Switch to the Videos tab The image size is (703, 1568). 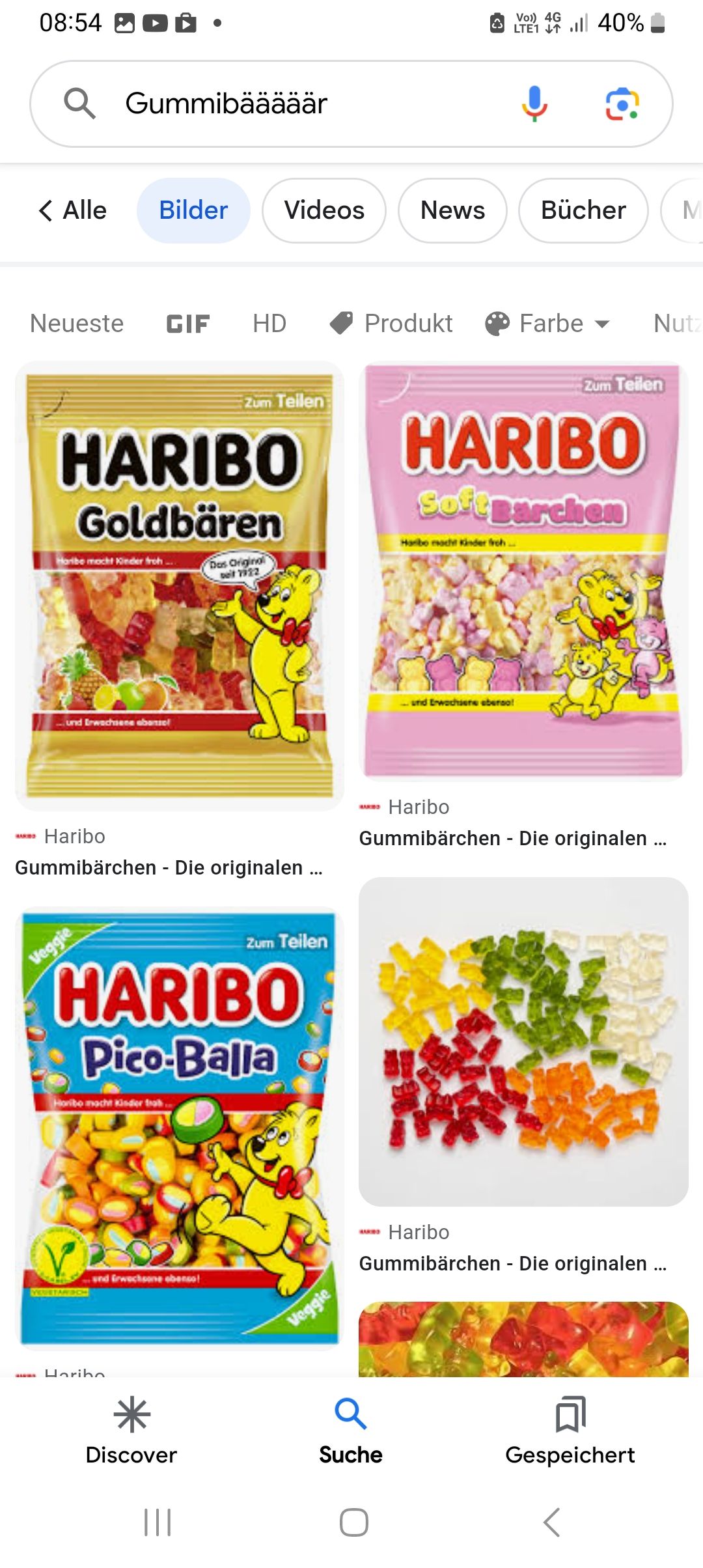[324, 210]
